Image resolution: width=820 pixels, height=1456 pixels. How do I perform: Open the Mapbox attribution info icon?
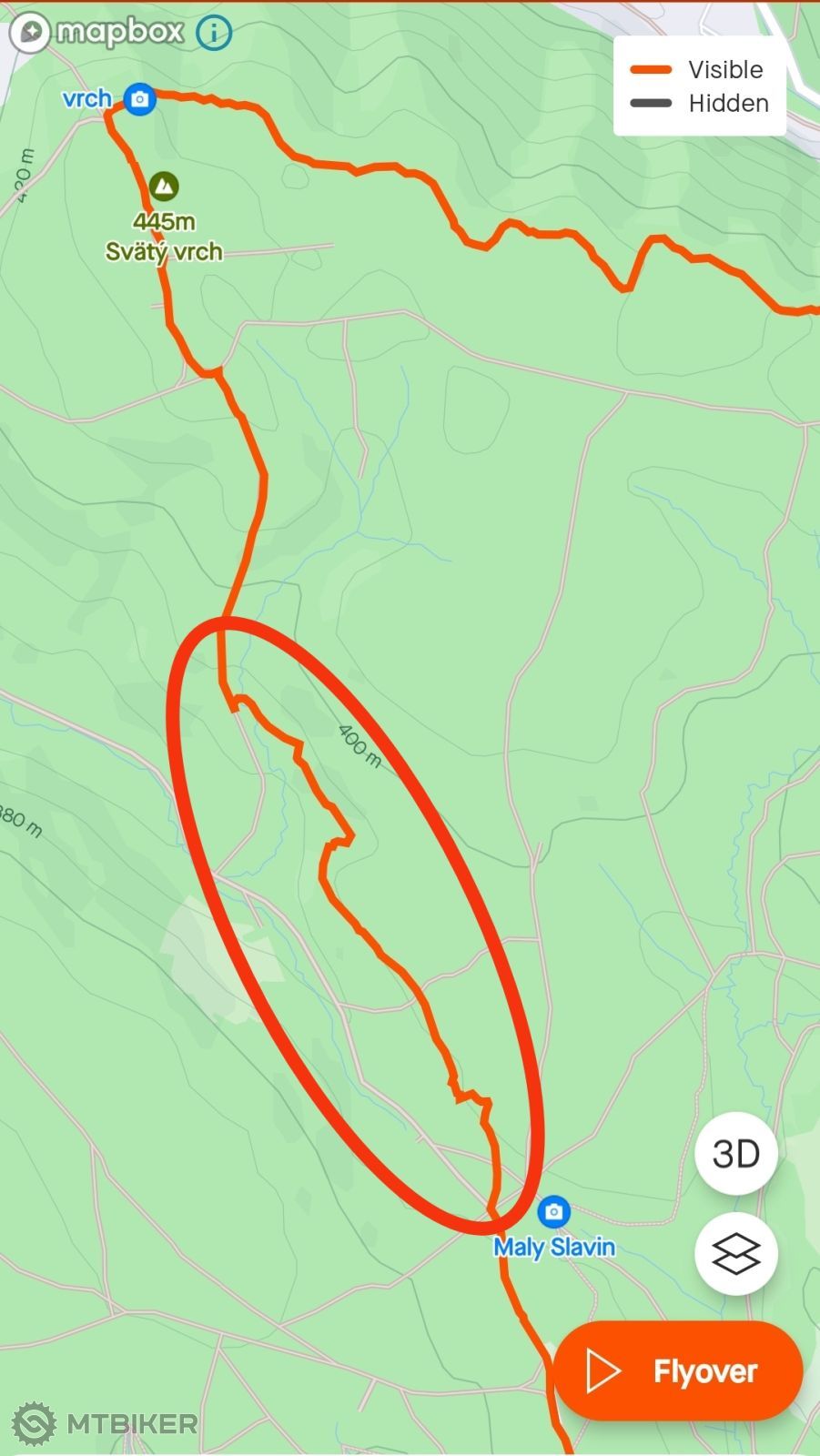point(214,34)
